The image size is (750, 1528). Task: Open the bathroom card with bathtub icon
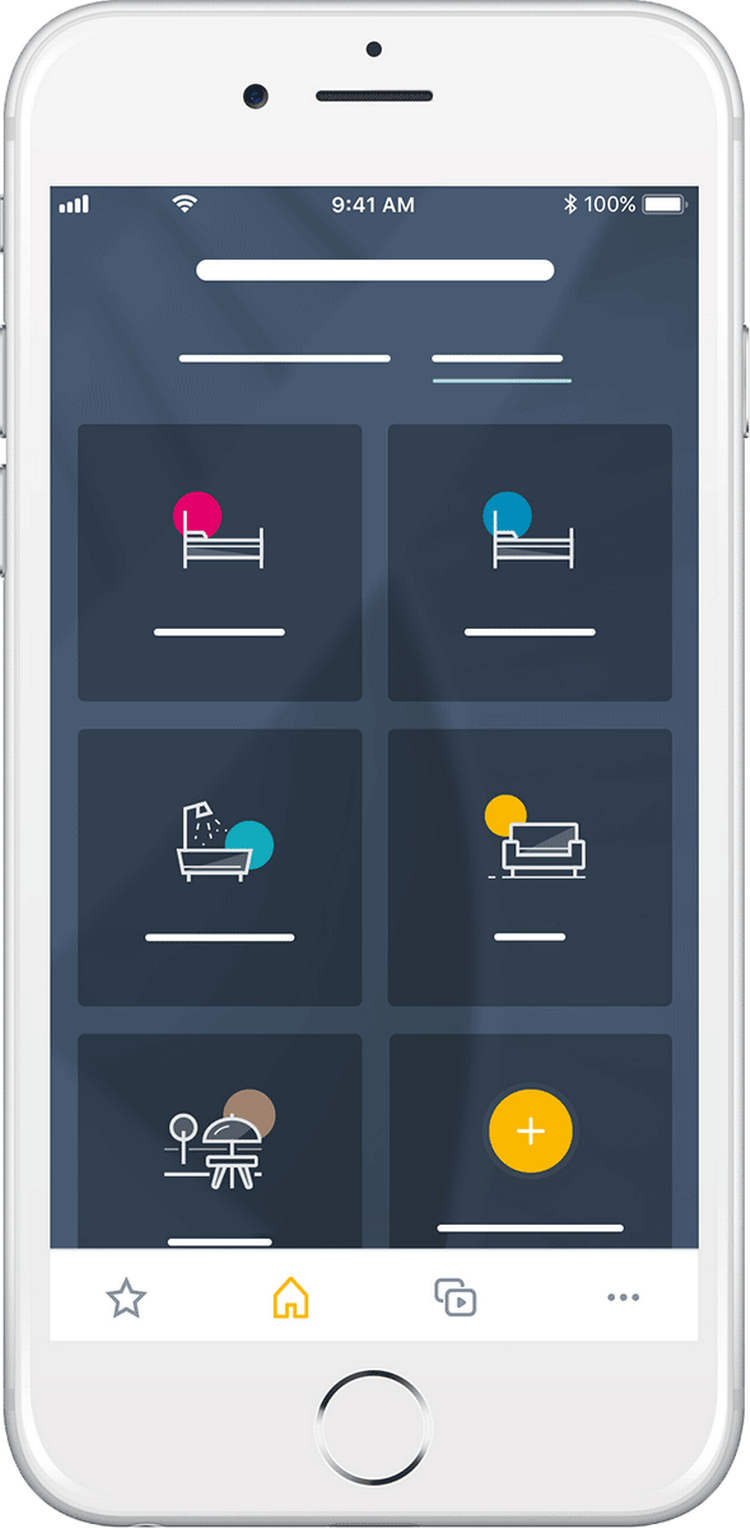[220, 867]
